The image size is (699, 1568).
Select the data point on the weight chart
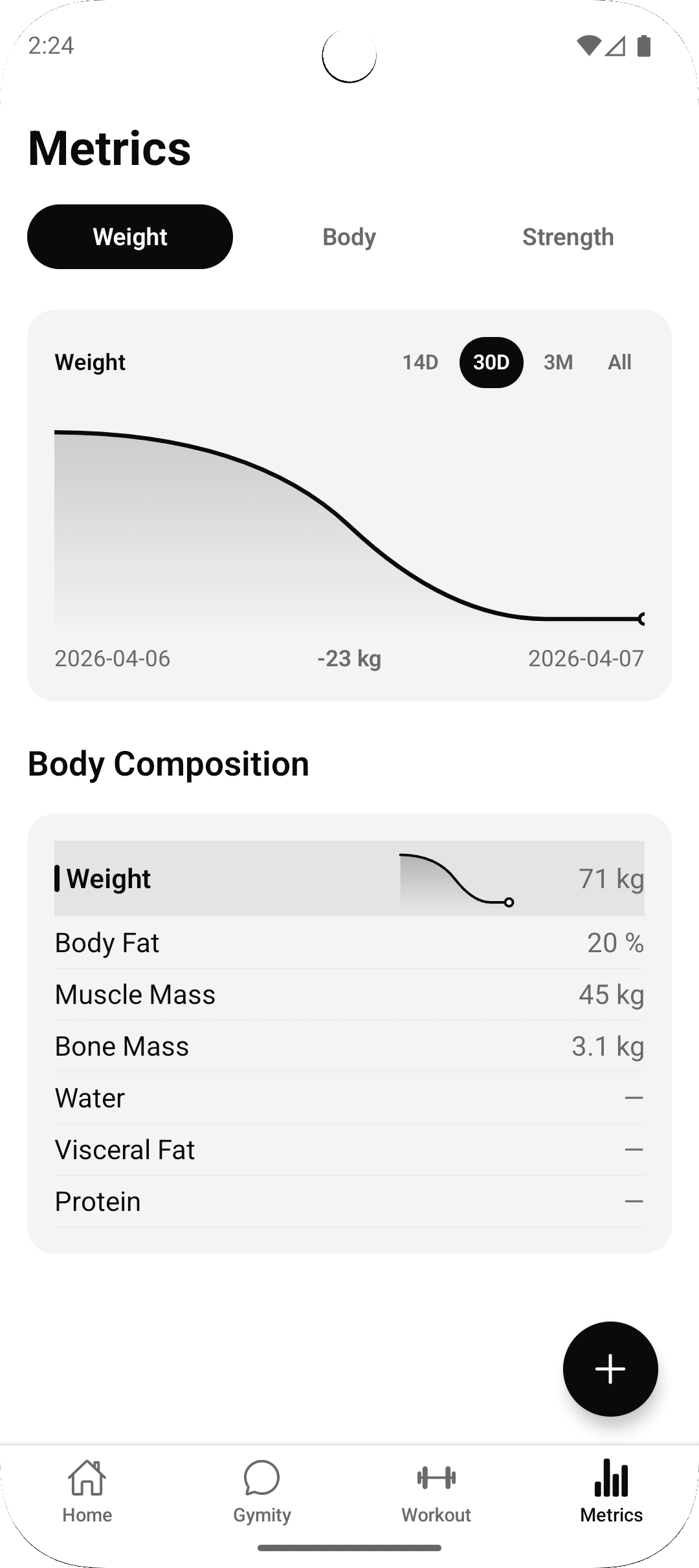coord(643,620)
